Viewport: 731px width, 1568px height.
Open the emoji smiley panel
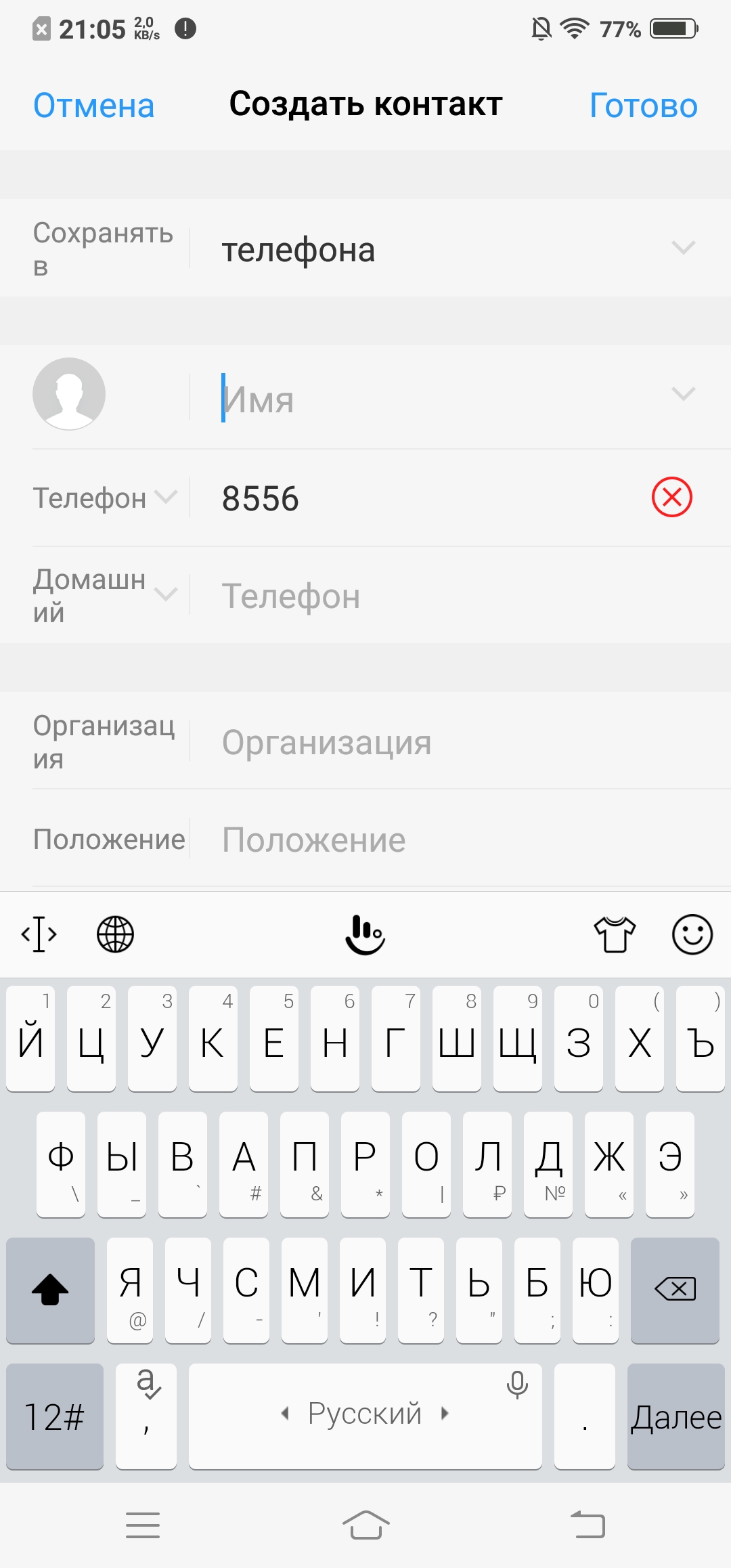(x=692, y=934)
